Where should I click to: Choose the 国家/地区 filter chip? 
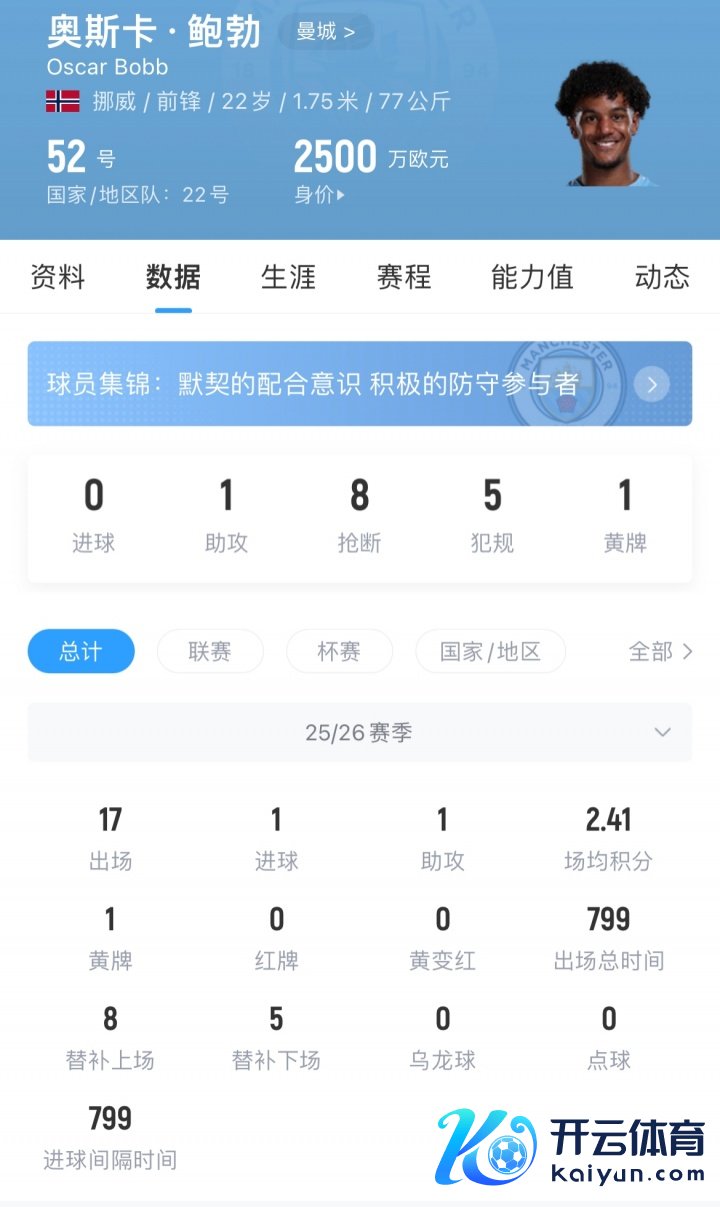490,652
